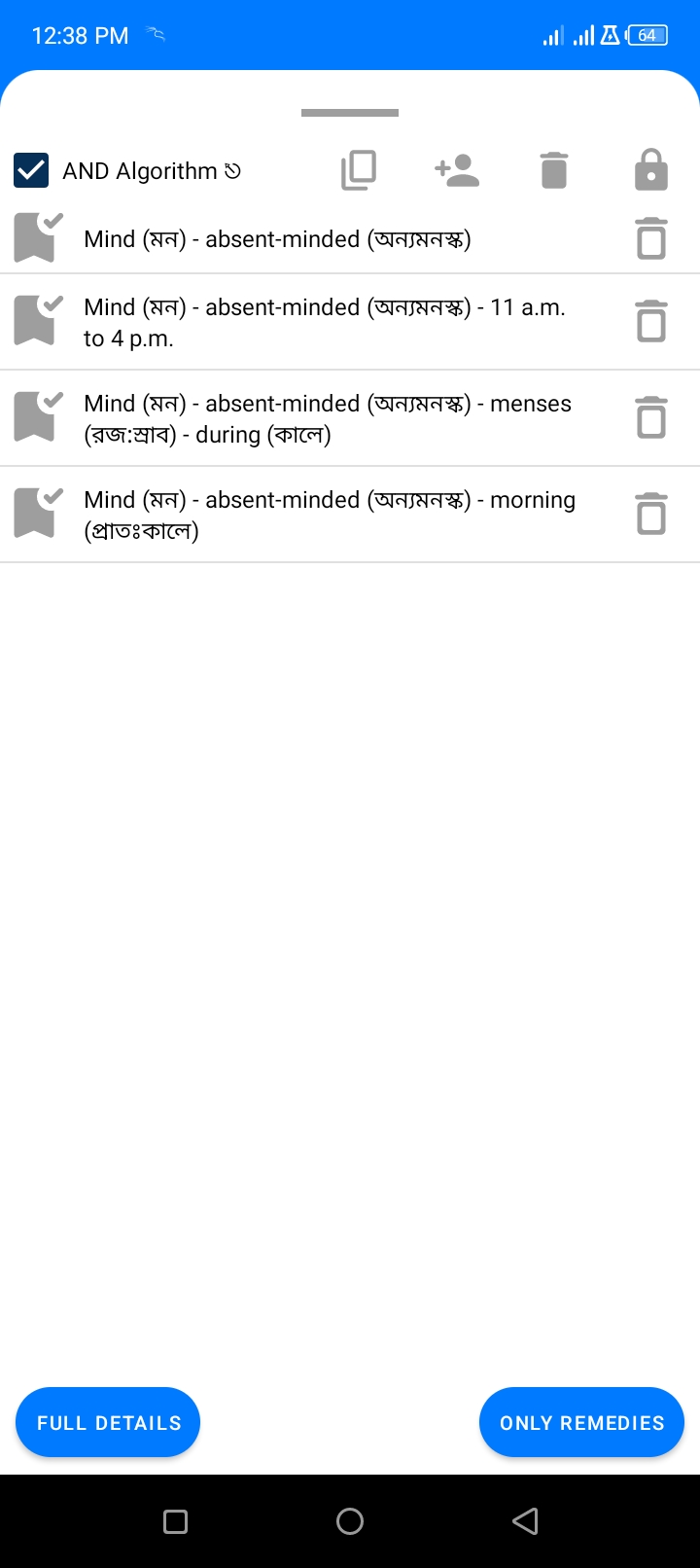This screenshot has width=700, height=1568.
Task: Open FULL DETAILS
Action: coord(108,1421)
